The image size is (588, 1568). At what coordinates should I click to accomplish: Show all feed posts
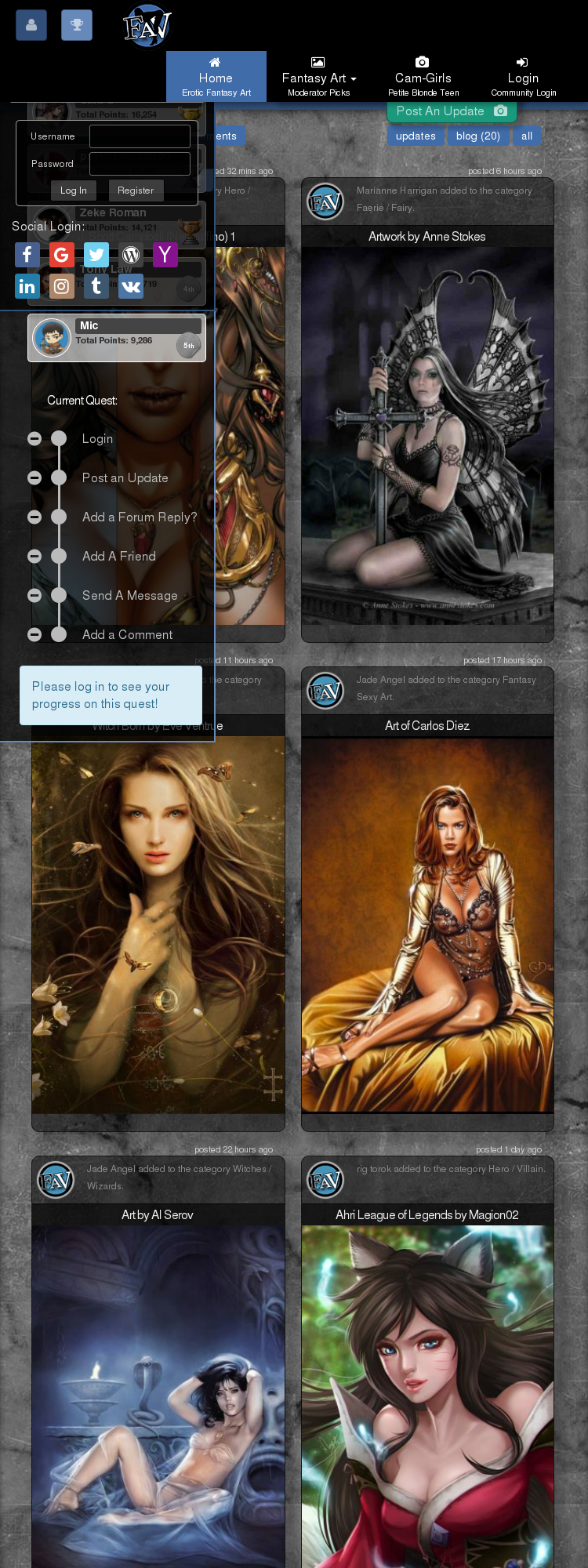[x=527, y=136]
